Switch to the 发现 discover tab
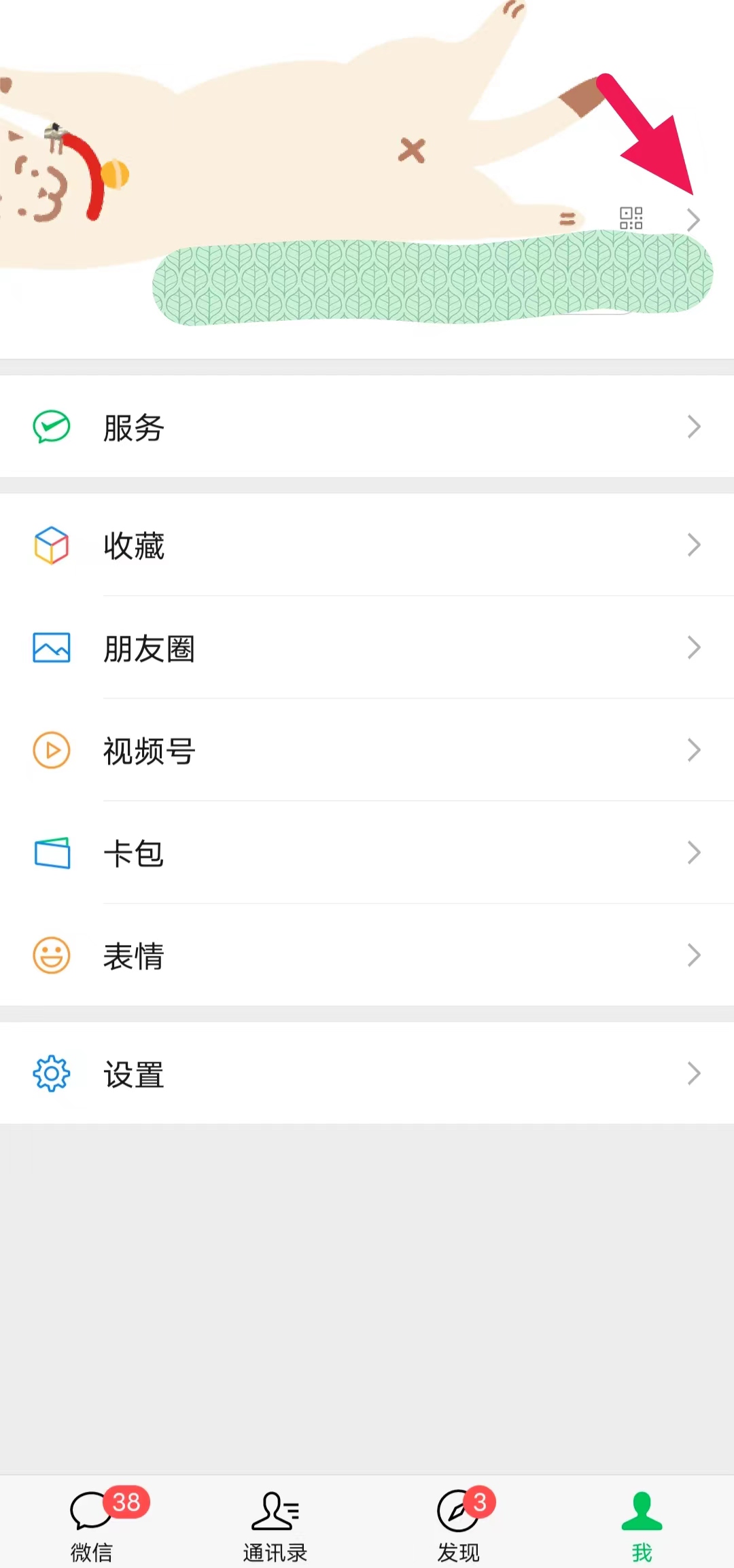This screenshot has width=734, height=1568. tap(459, 1523)
